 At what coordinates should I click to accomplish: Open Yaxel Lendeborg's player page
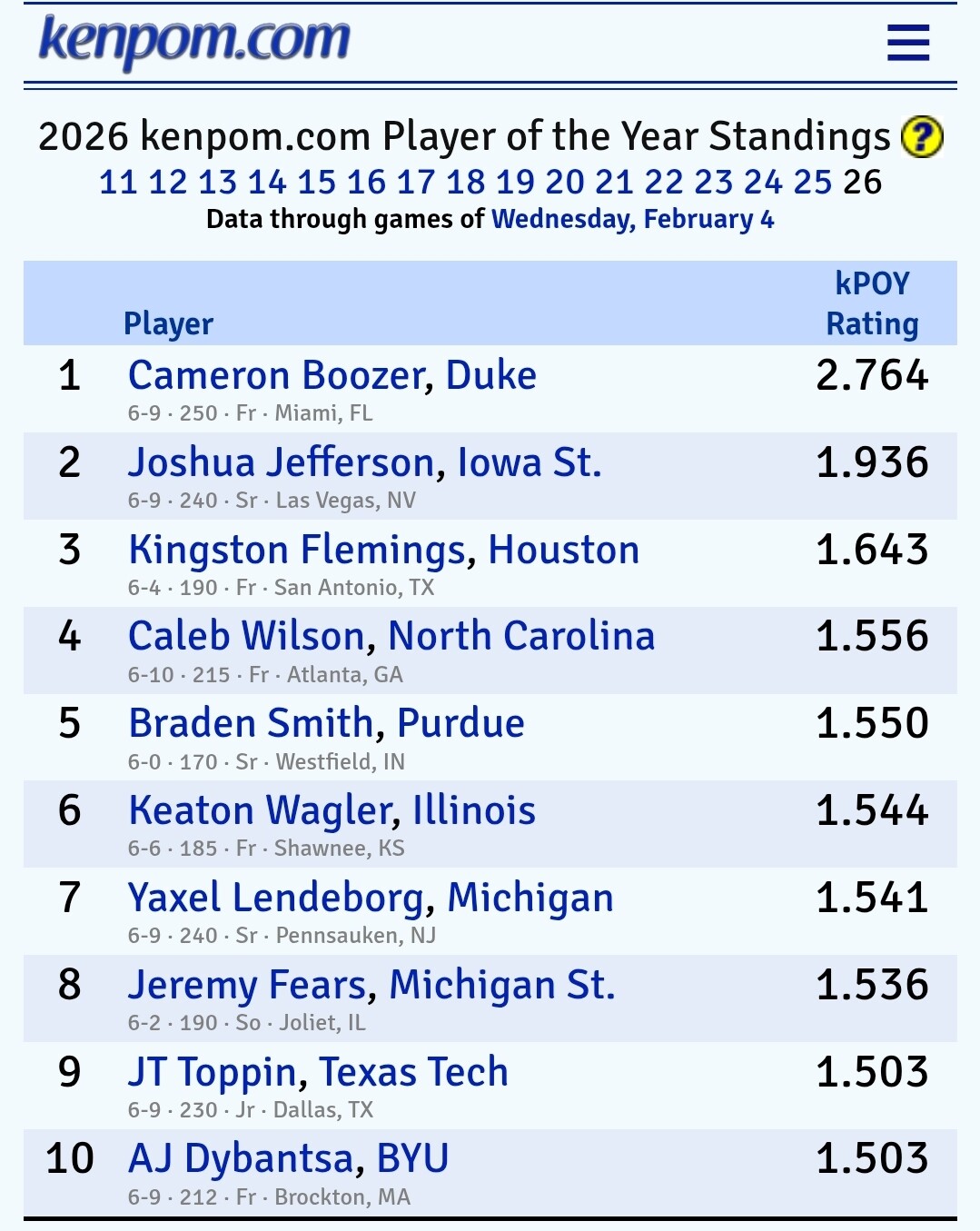[x=276, y=898]
